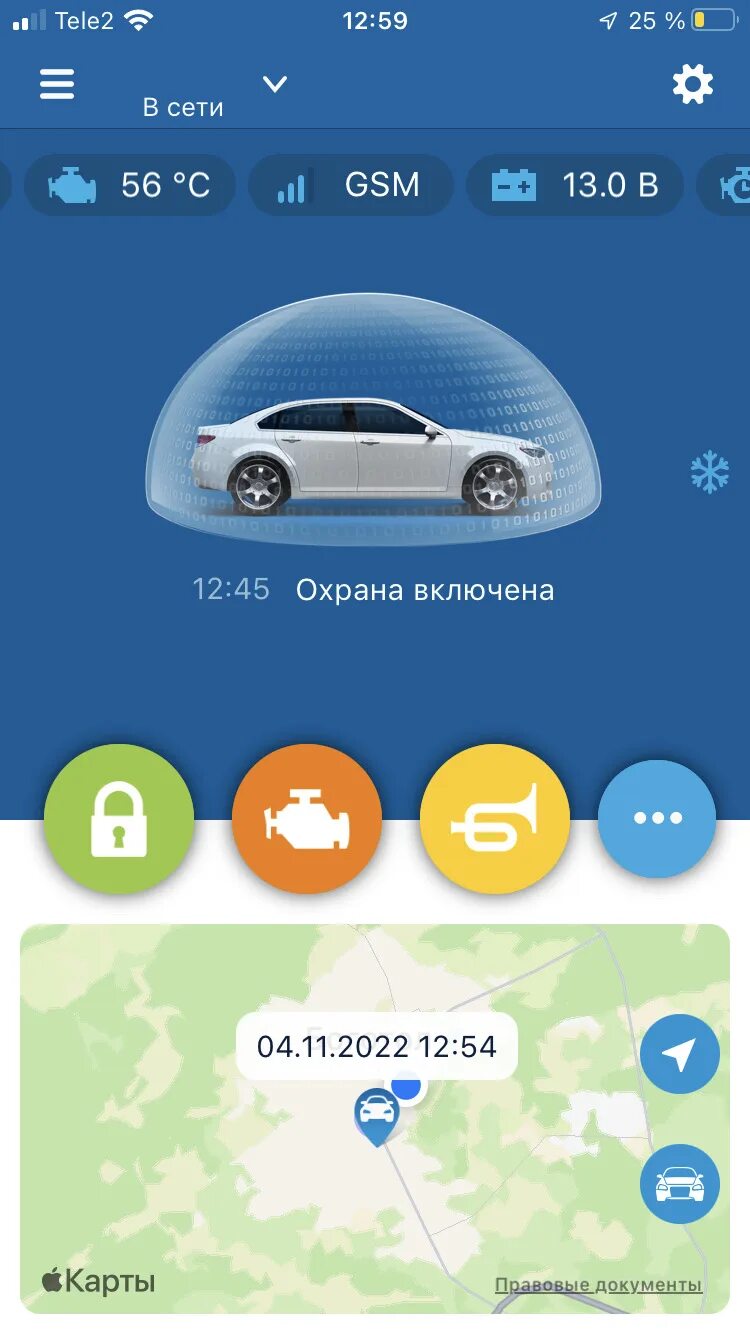Open the Правовые документы link
This screenshot has width=750, height=1334.
click(598, 1285)
